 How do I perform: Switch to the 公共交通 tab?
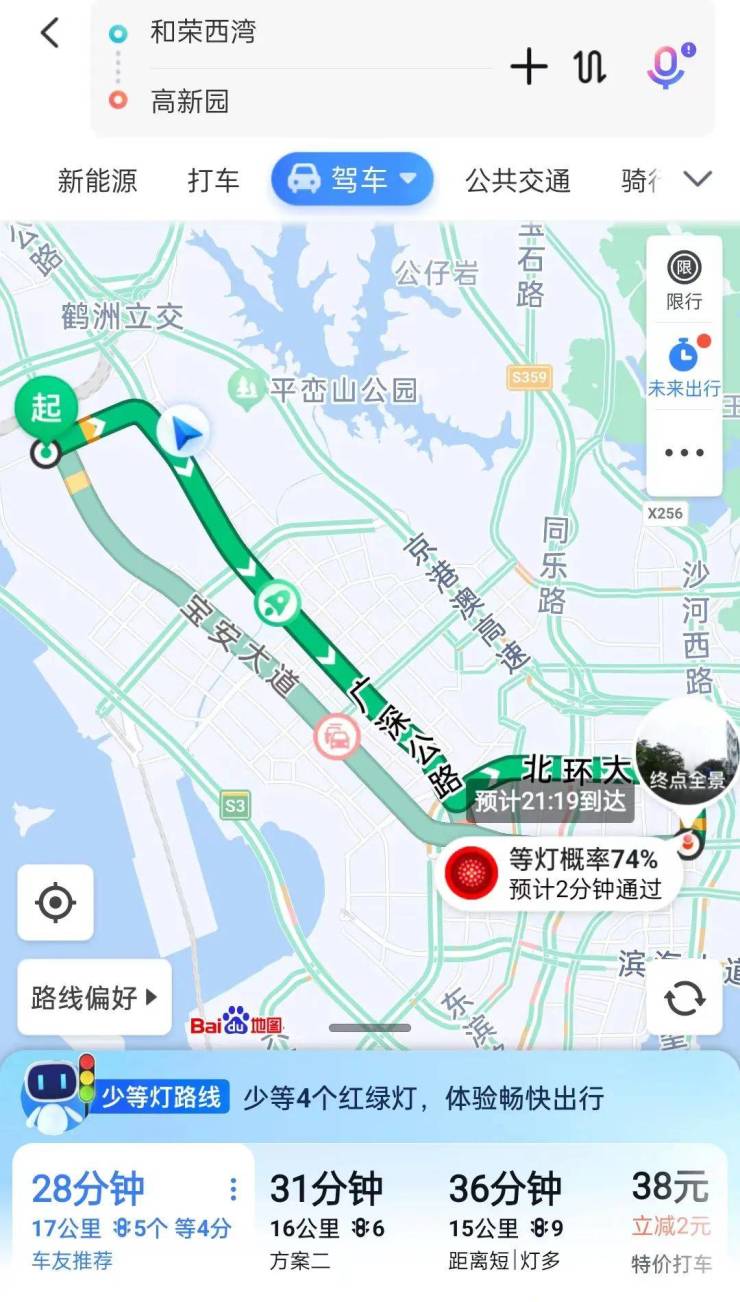(517, 181)
